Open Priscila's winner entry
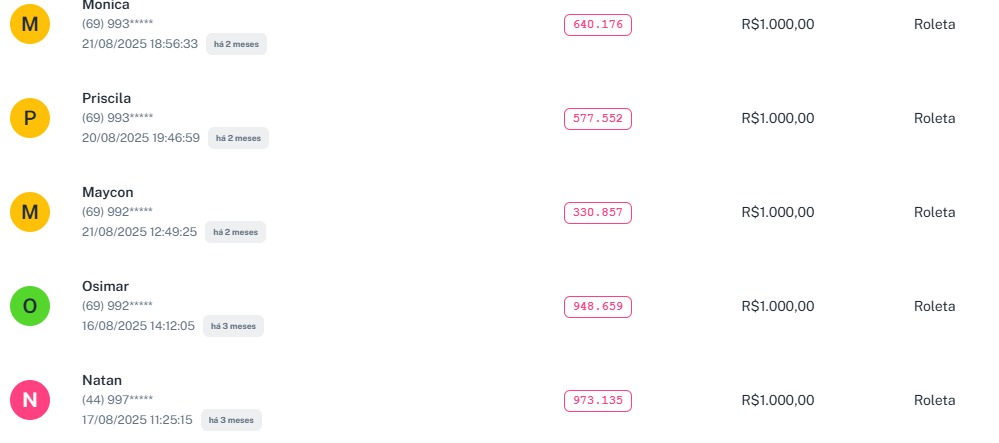The height and width of the screenshot is (443, 999). coord(106,98)
